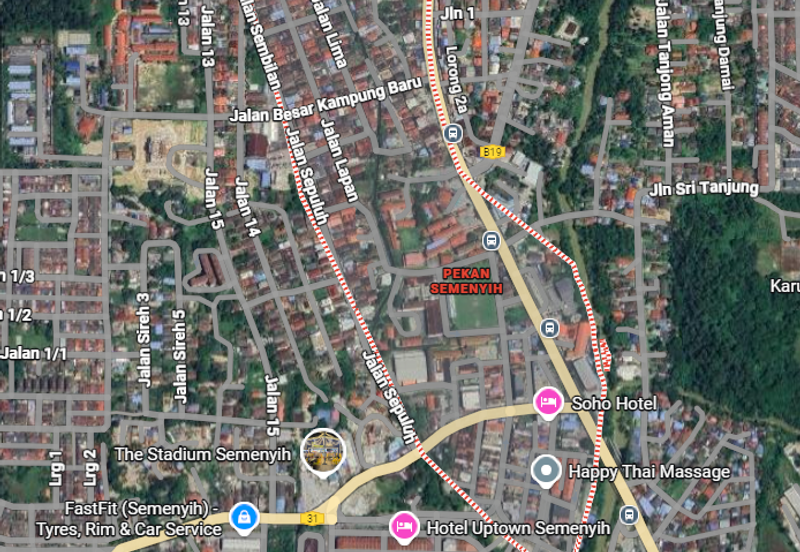Screen dimensions: 800x552
Task: Open The Stadium Semenyih photo marker
Action: pos(323,453)
